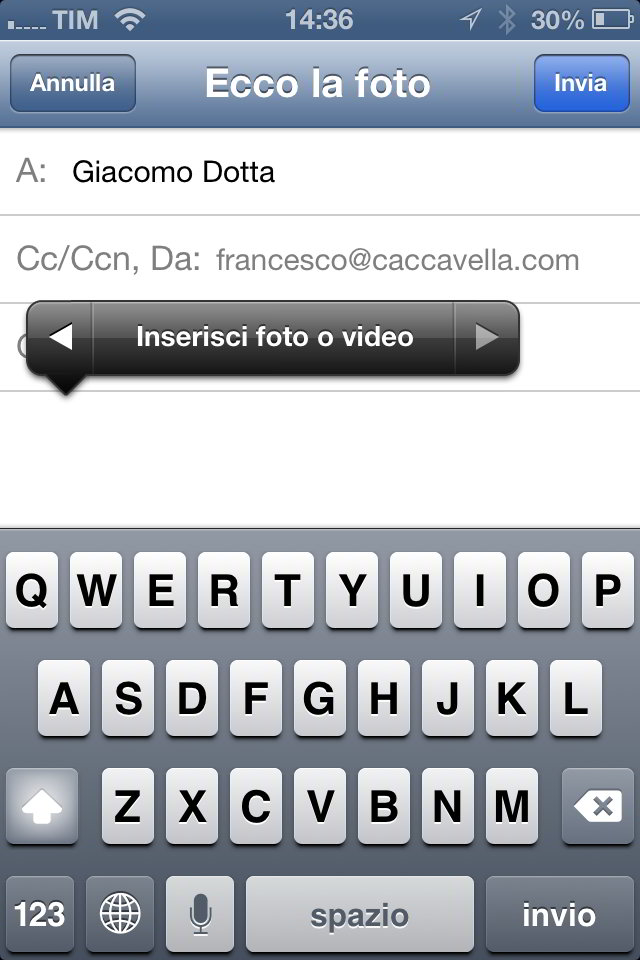The height and width of the screenshot is (960, 640).
Task: Start dictation with the microphone key
Action: [x=200, y=914]
